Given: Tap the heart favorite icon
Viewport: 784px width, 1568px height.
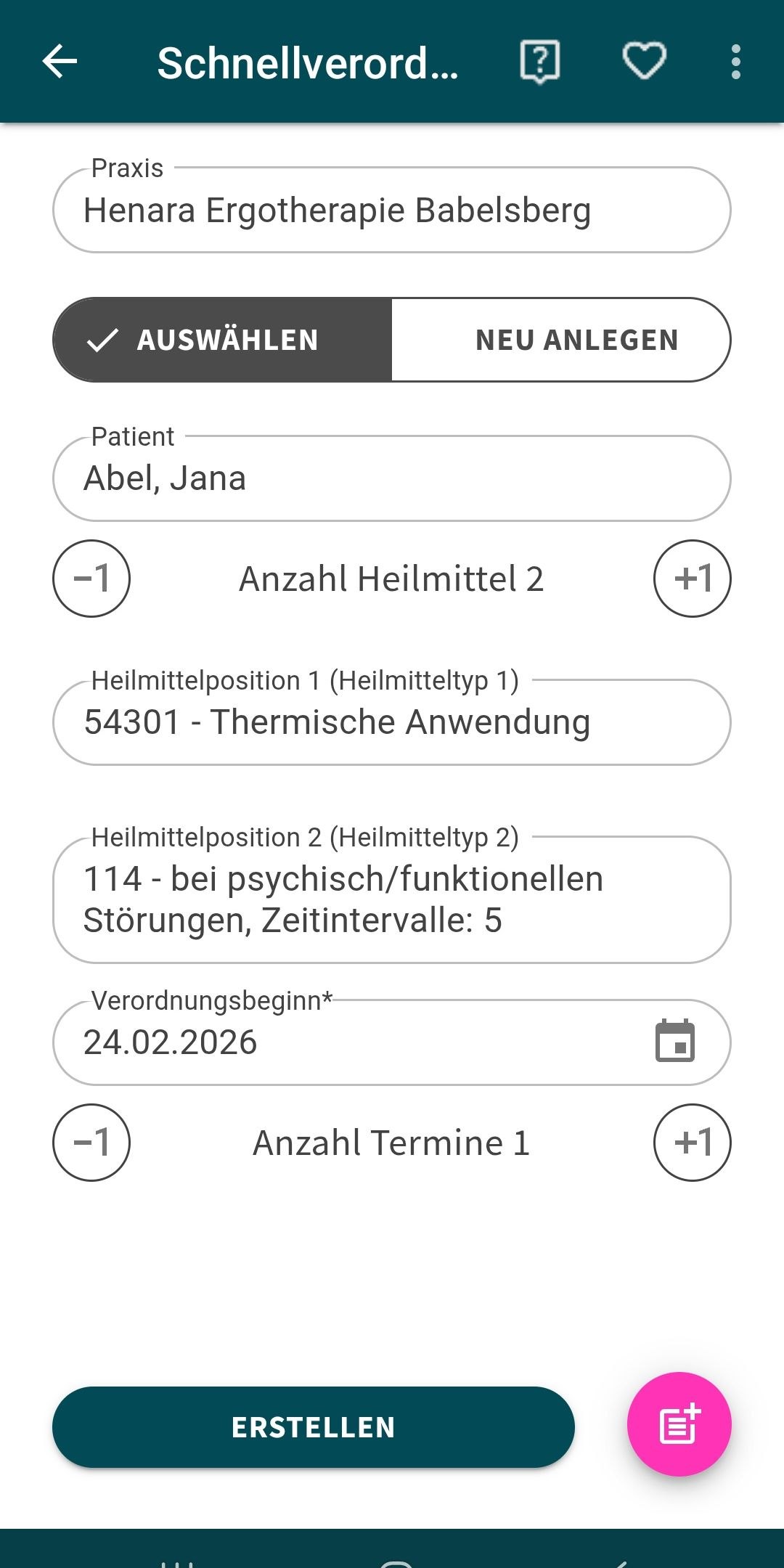Looking at the screenshot, I should [x=644, y=61].
